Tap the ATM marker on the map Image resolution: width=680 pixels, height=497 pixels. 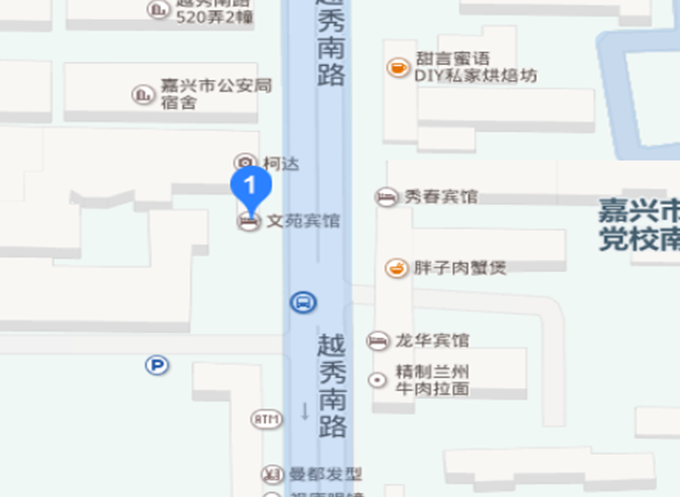pyautogui.click(x=267, y=419)
